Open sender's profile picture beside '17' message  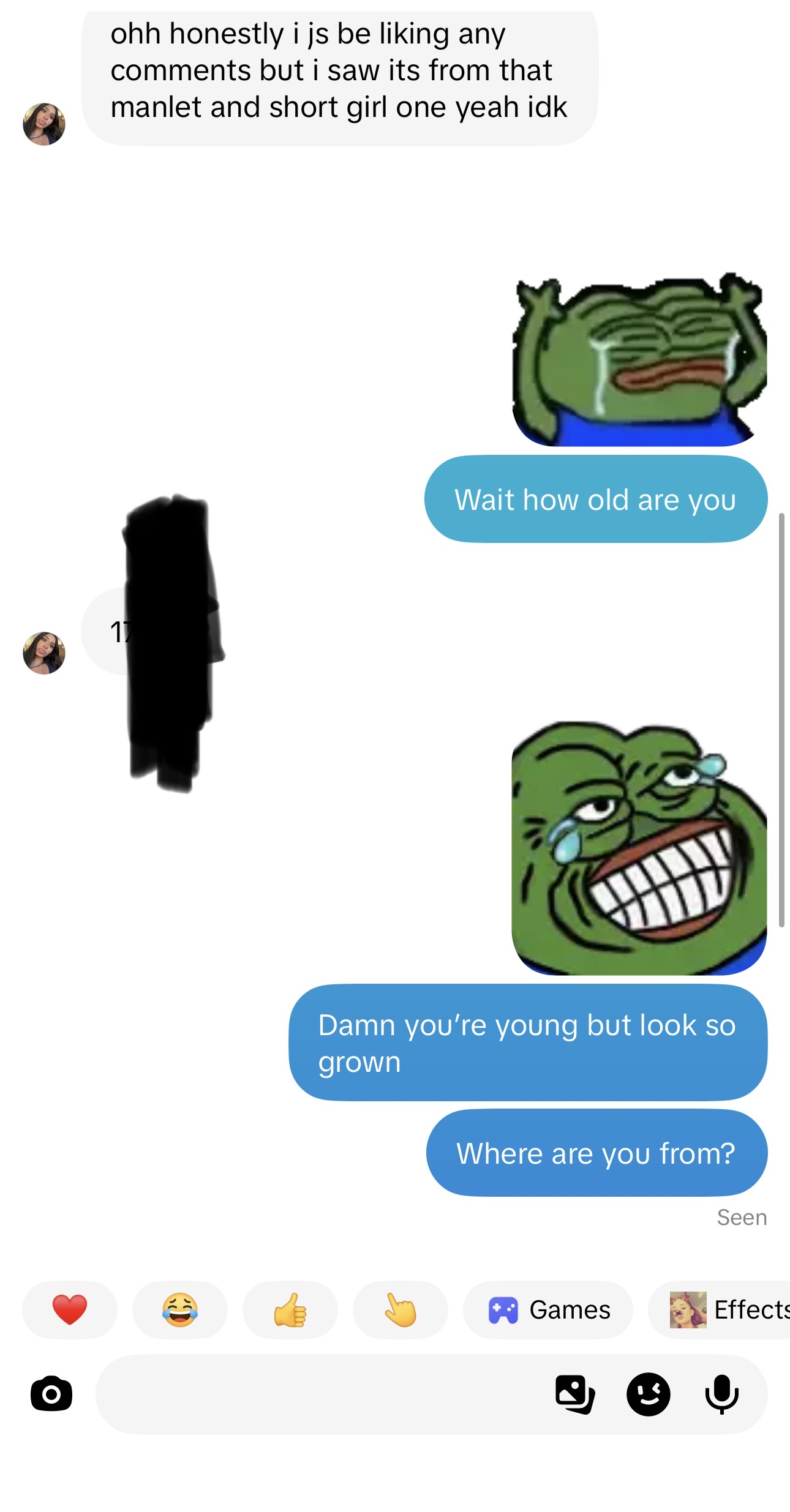pyautogui.click(x=44, y=653)
